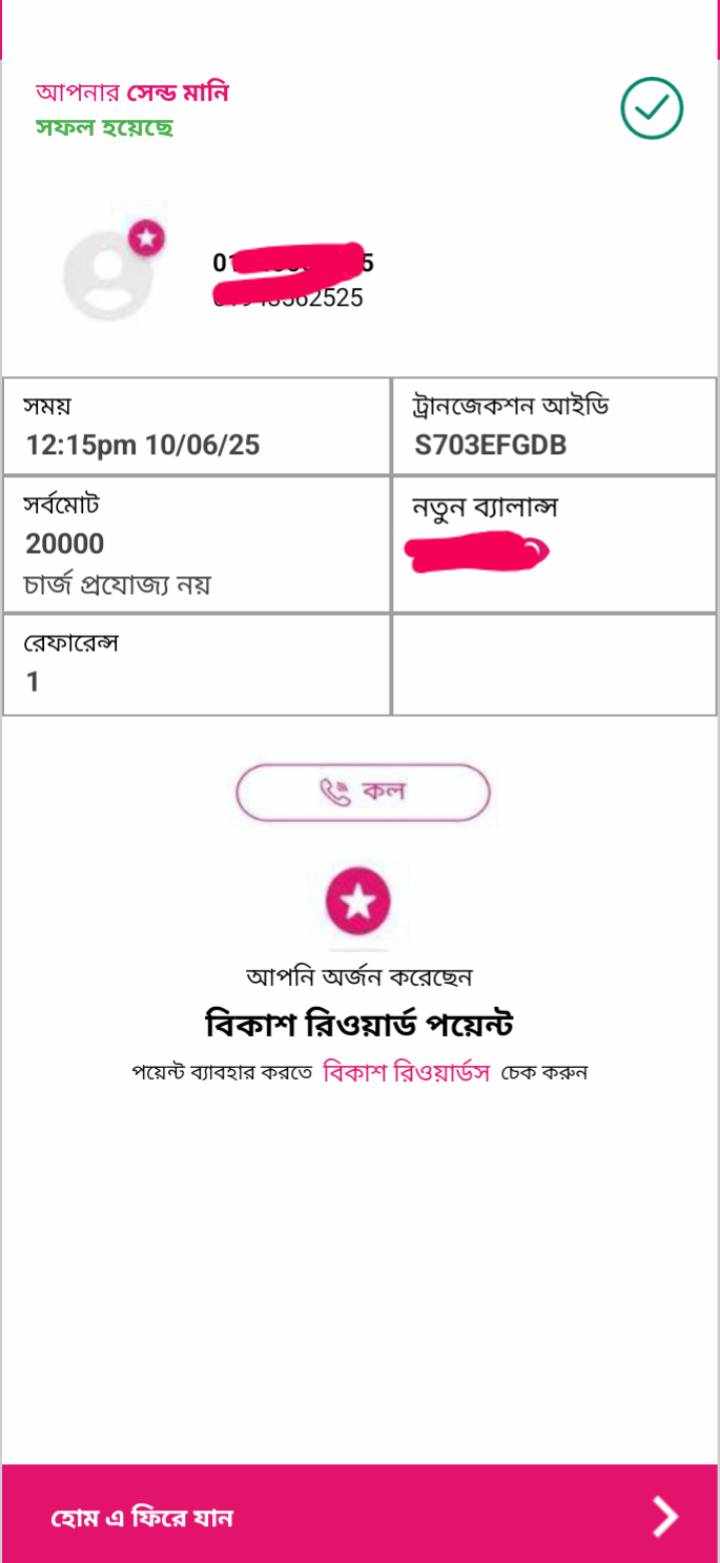Image resolution: width=720 pixels, height=1563 pixels.
Task: Tap the কল (call) button
Action: 363,792
